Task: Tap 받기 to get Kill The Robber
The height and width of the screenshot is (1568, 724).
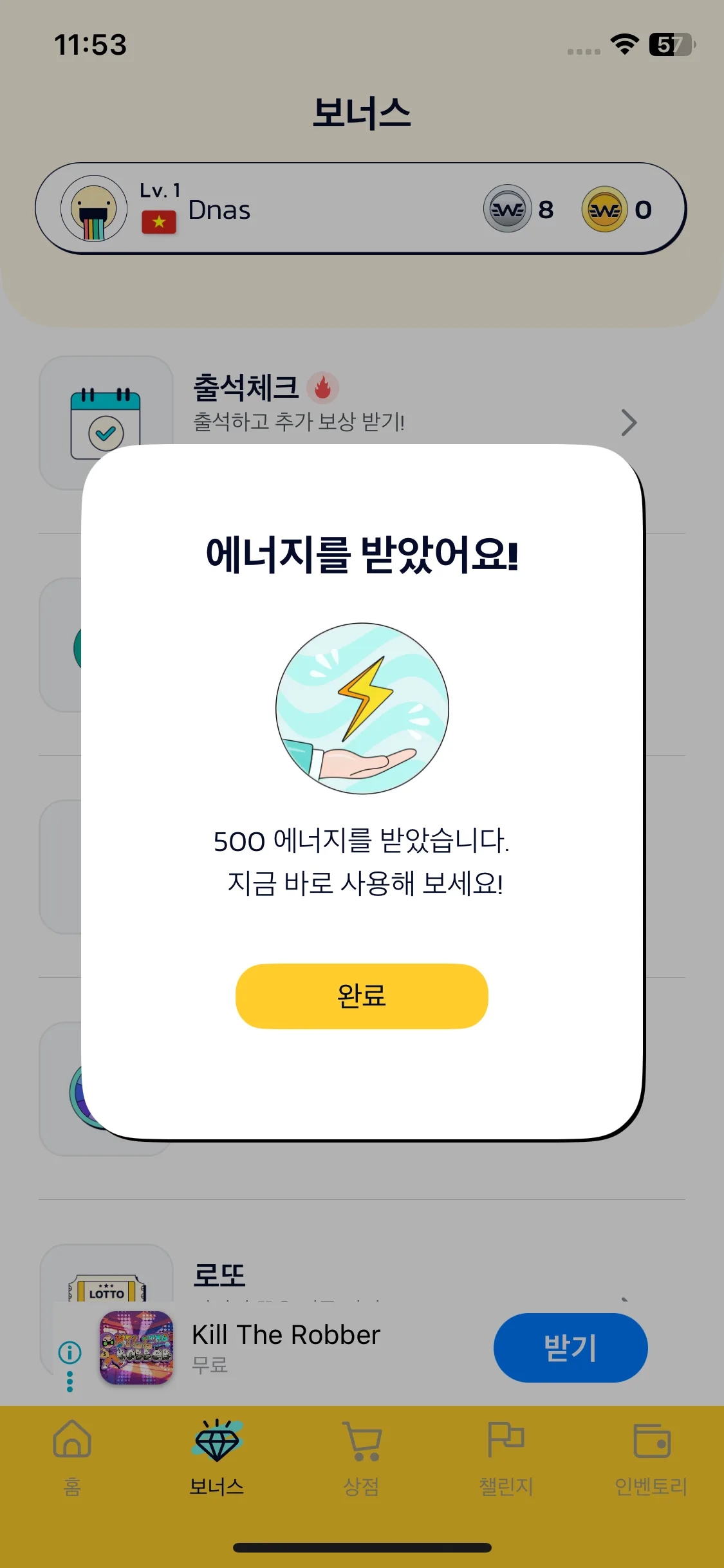Action: pyautogui.click(x=570, y=1347)
